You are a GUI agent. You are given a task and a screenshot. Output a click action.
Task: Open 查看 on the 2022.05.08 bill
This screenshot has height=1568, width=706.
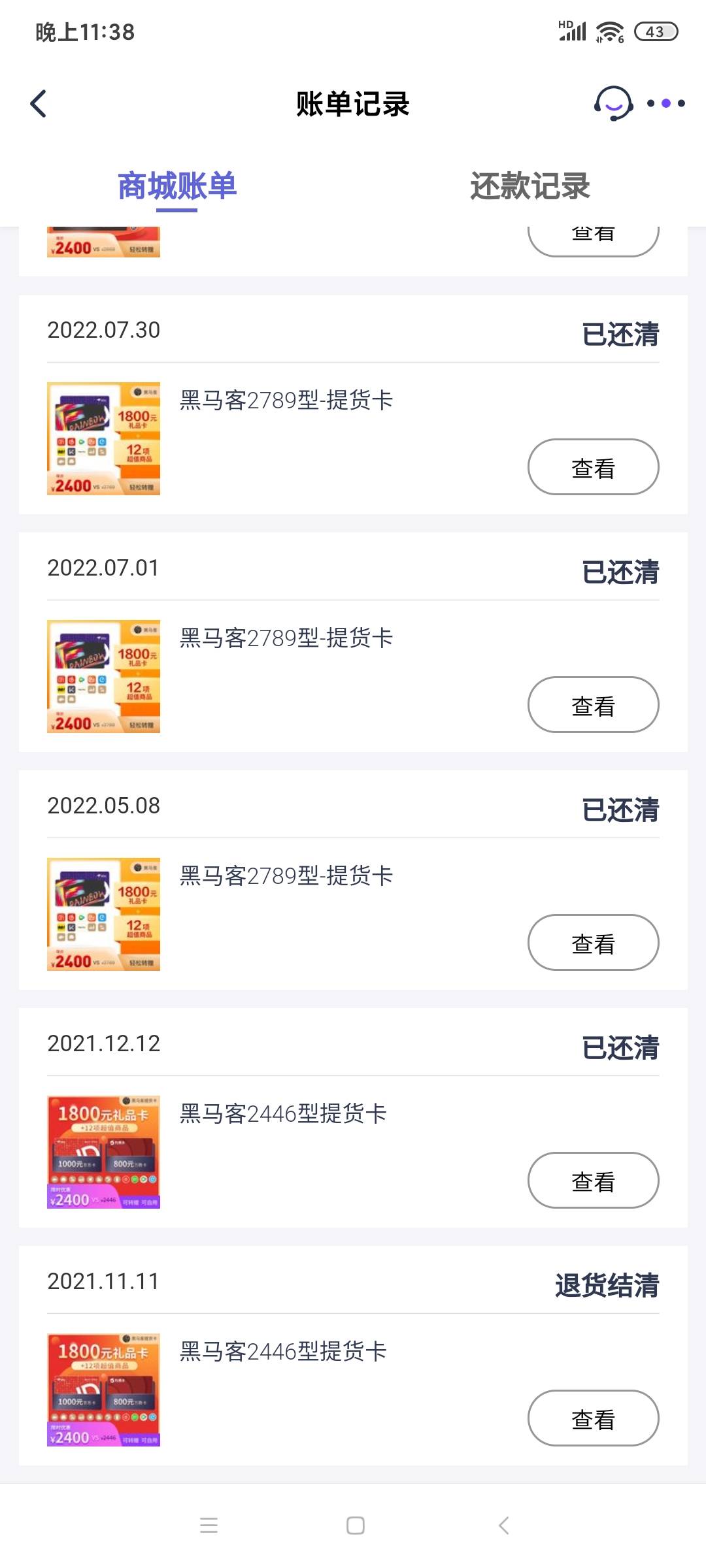click(593, 943)
